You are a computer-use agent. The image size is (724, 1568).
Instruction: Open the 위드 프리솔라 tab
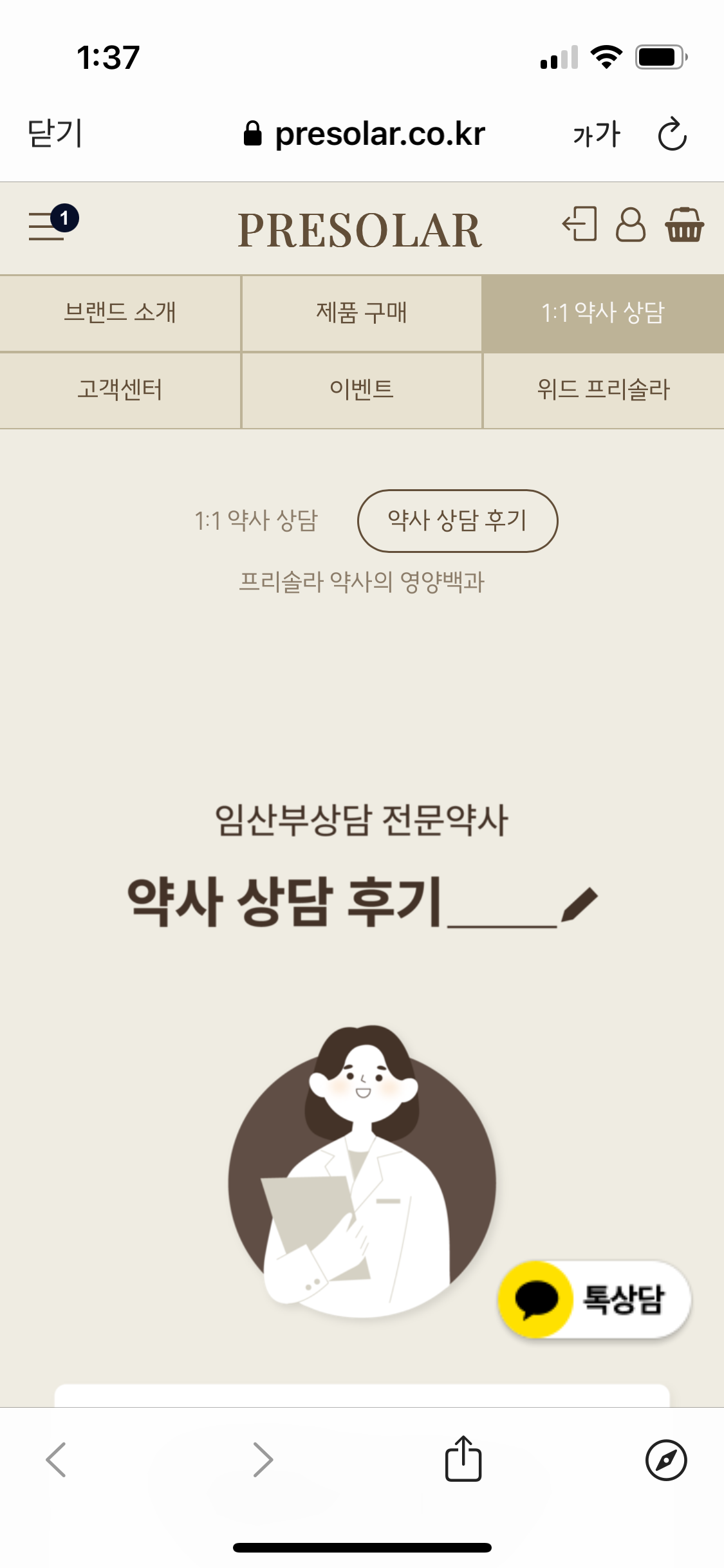[603, 389]
